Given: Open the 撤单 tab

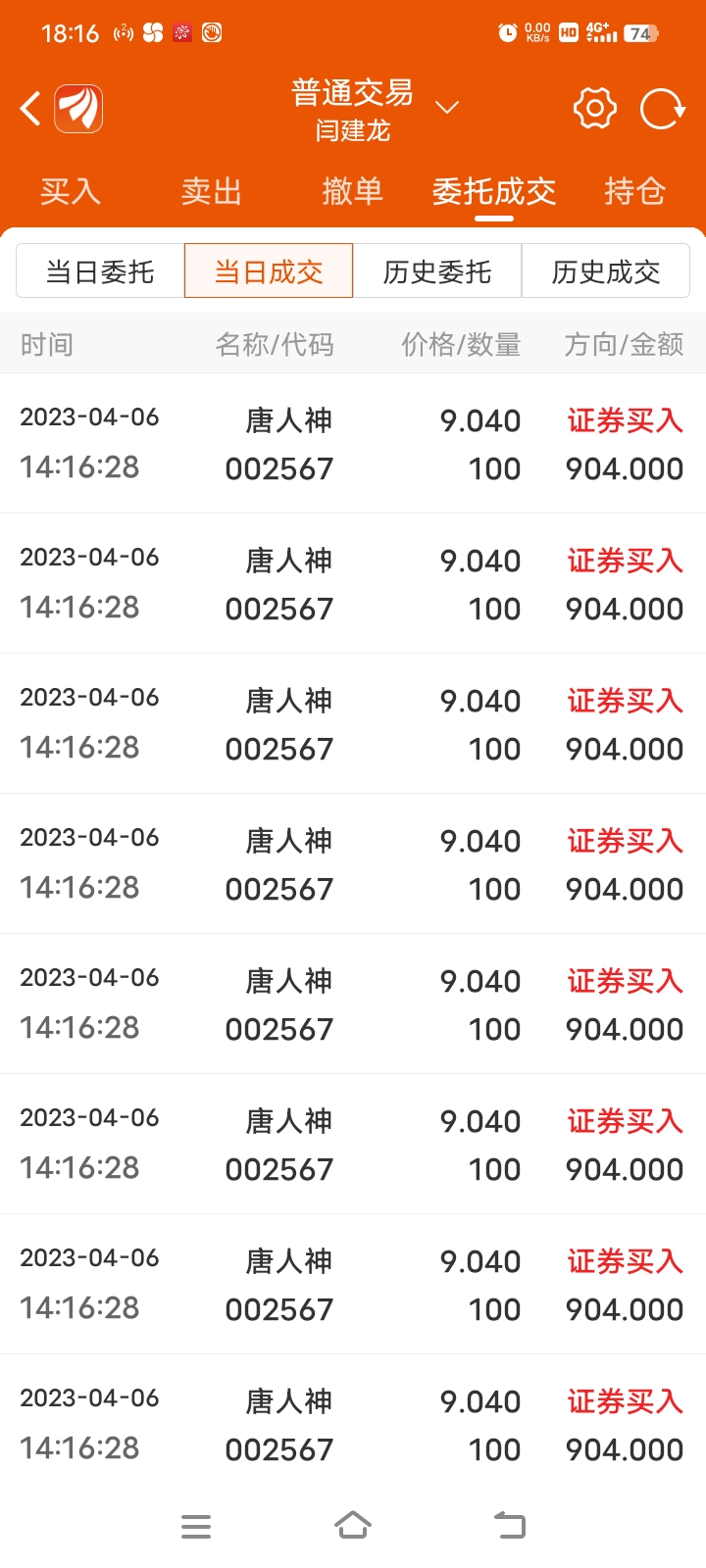Looking at the screenshot, I should pyautogui.click(x=352, y=191).
